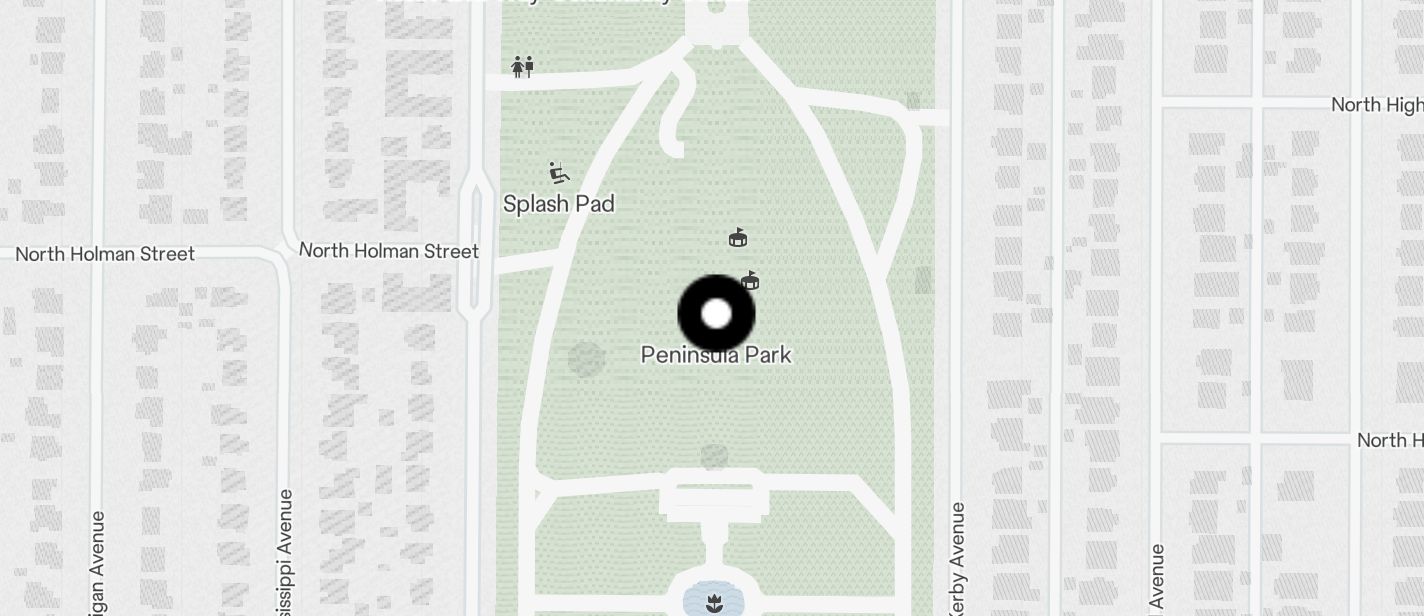Open the restroom icon on the map

pos(522,67)
